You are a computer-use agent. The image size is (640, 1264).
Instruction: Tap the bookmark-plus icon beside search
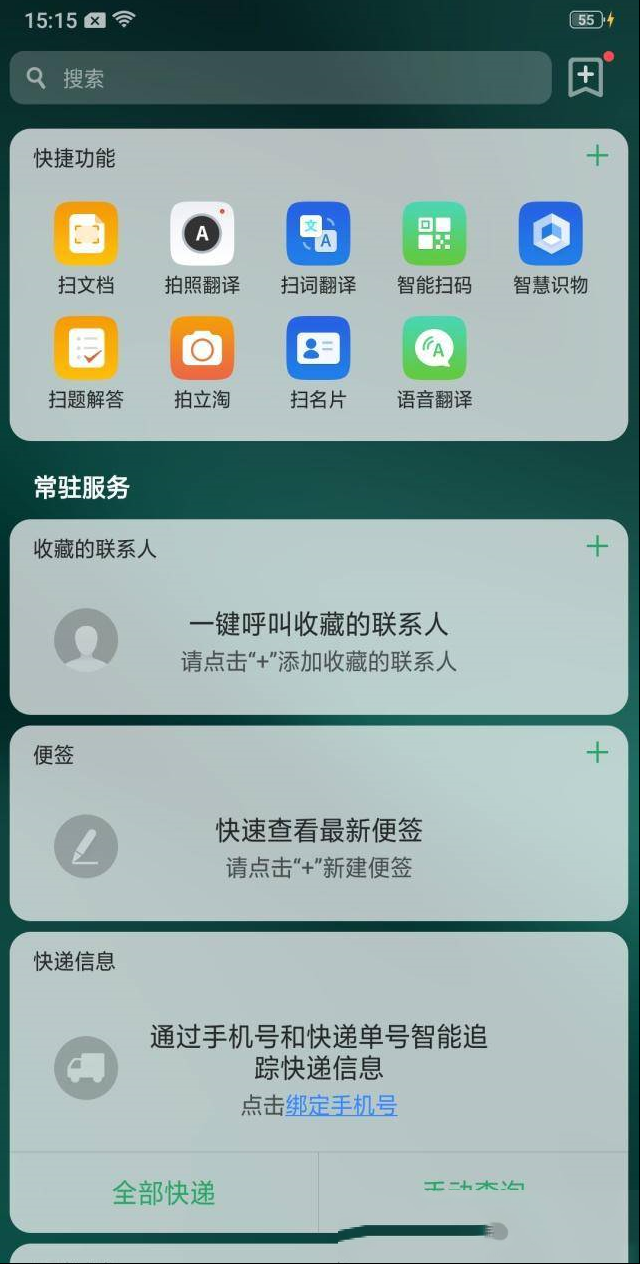586,77
